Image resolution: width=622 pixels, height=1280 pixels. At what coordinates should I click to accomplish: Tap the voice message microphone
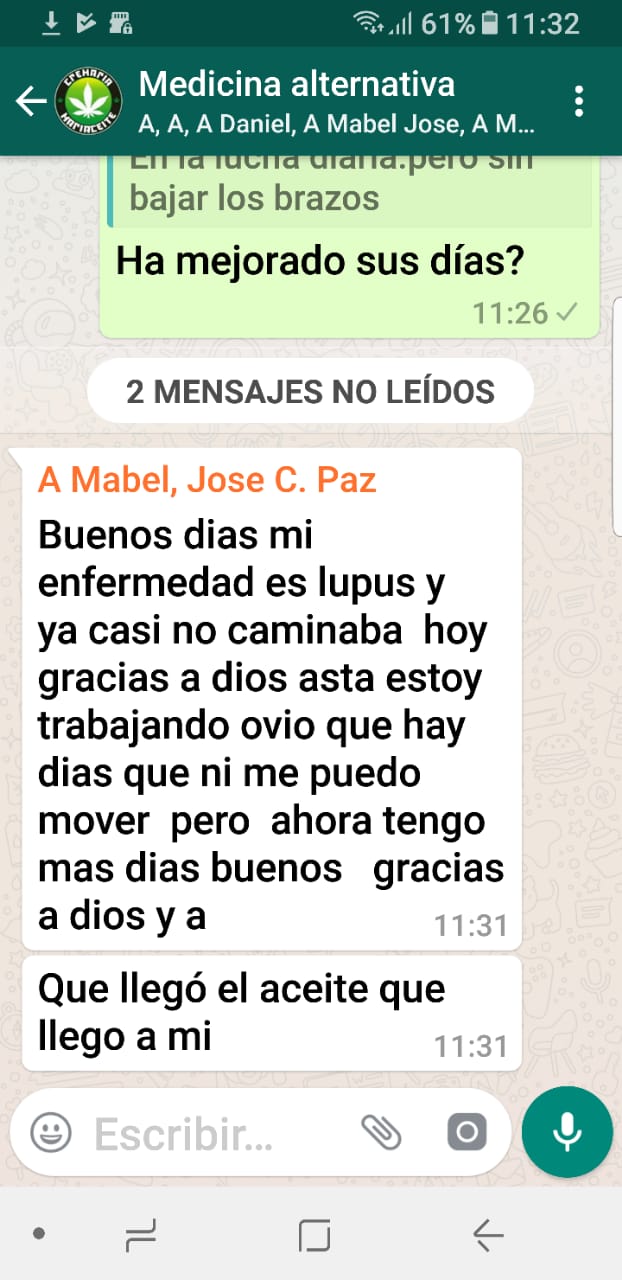[567, 1131]
